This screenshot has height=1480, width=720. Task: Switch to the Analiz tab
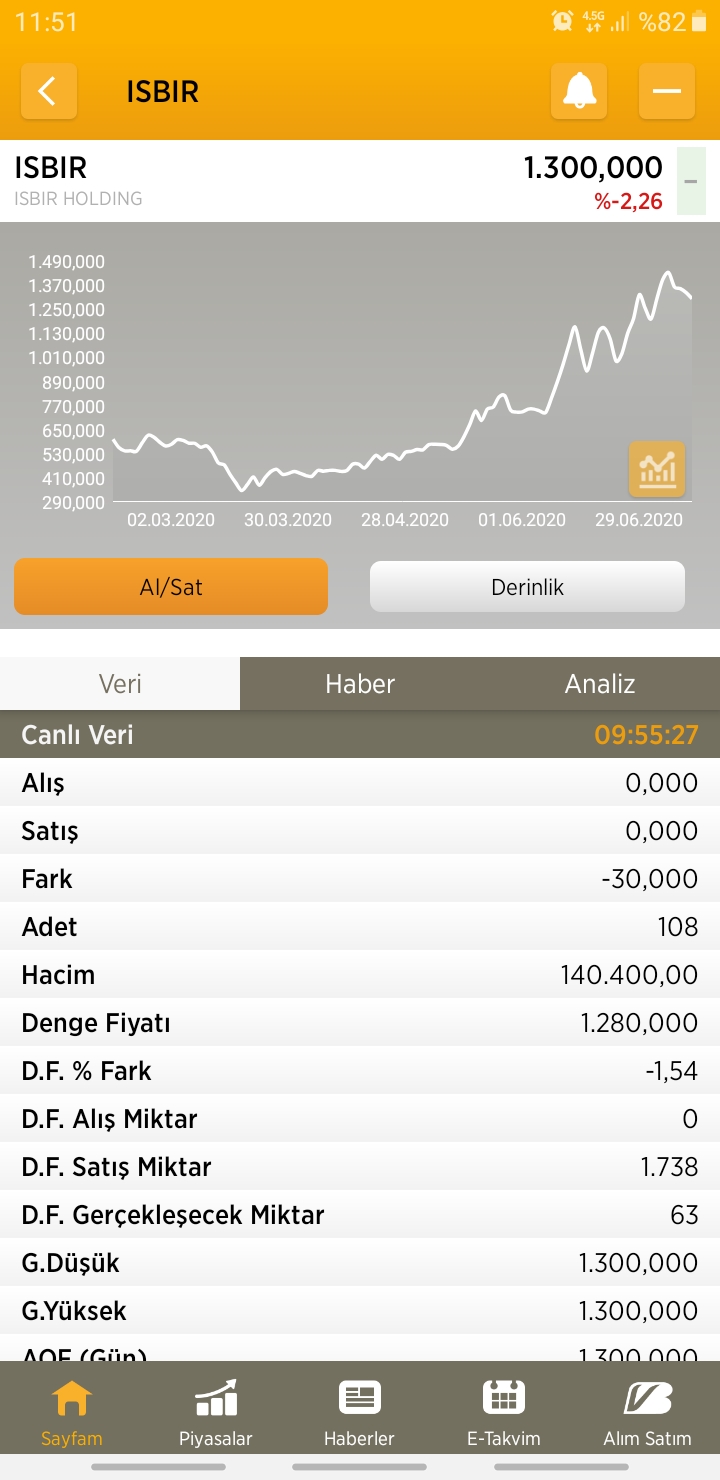[x=600, y=684]
